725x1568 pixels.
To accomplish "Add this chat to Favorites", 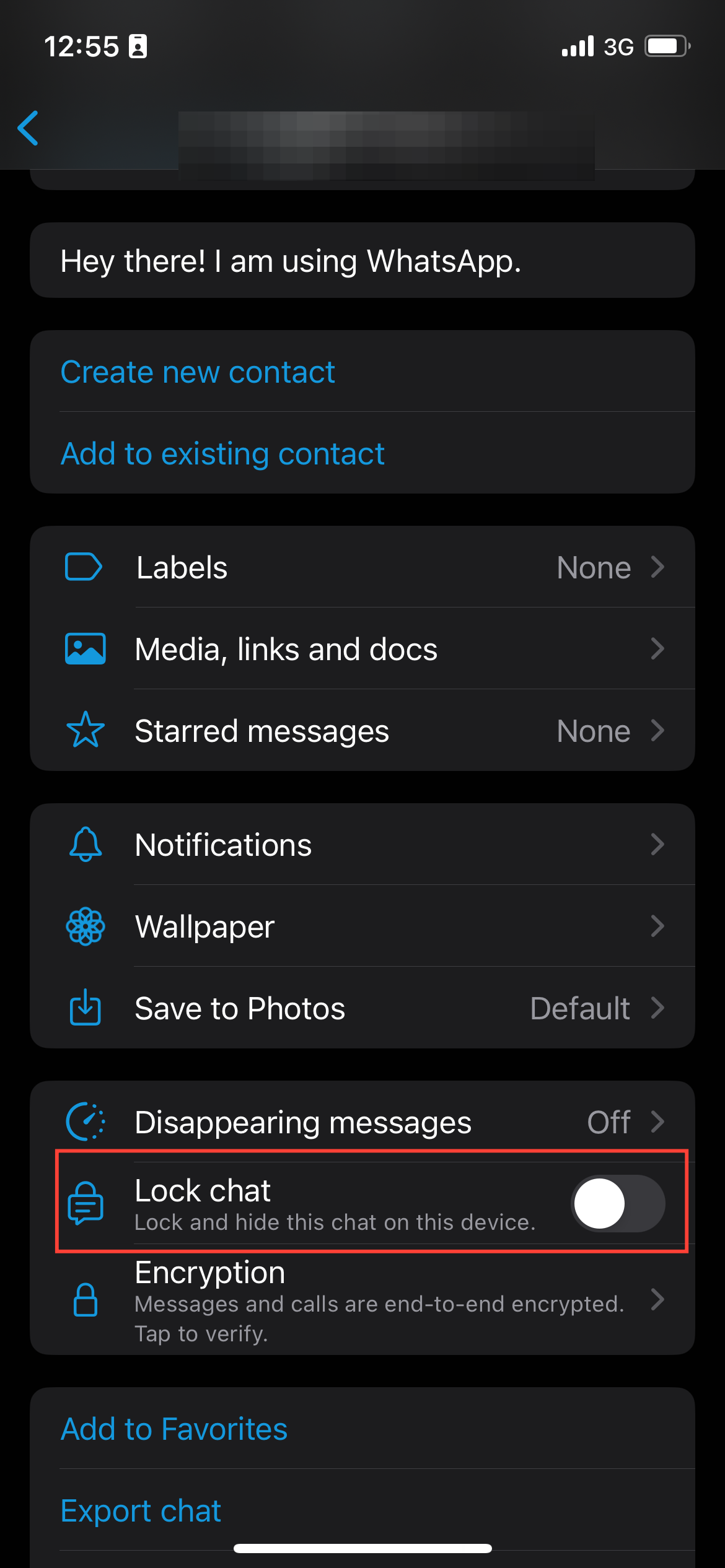I will pos(174,1429).
